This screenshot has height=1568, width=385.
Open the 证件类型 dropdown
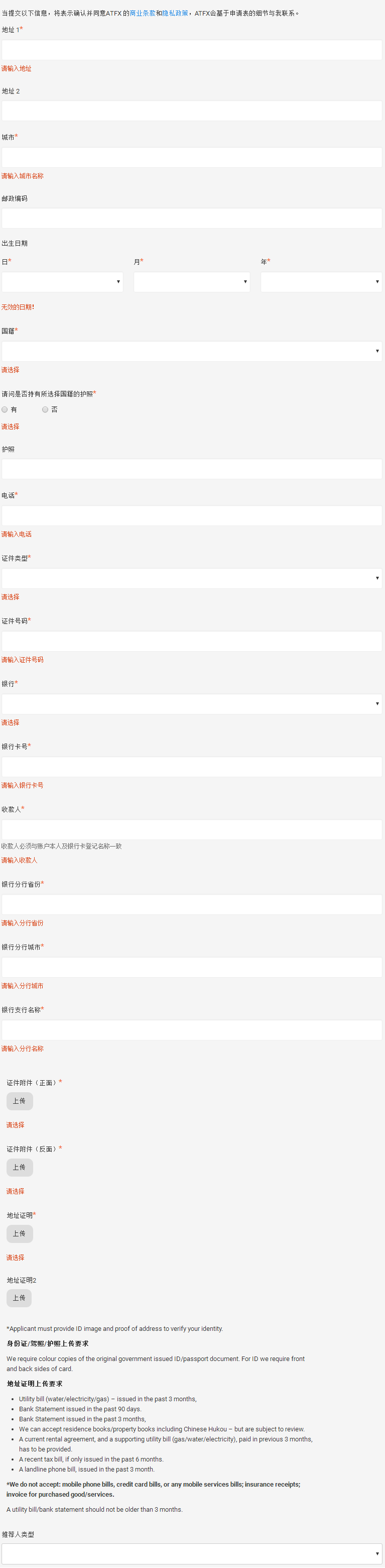(192, 578)
